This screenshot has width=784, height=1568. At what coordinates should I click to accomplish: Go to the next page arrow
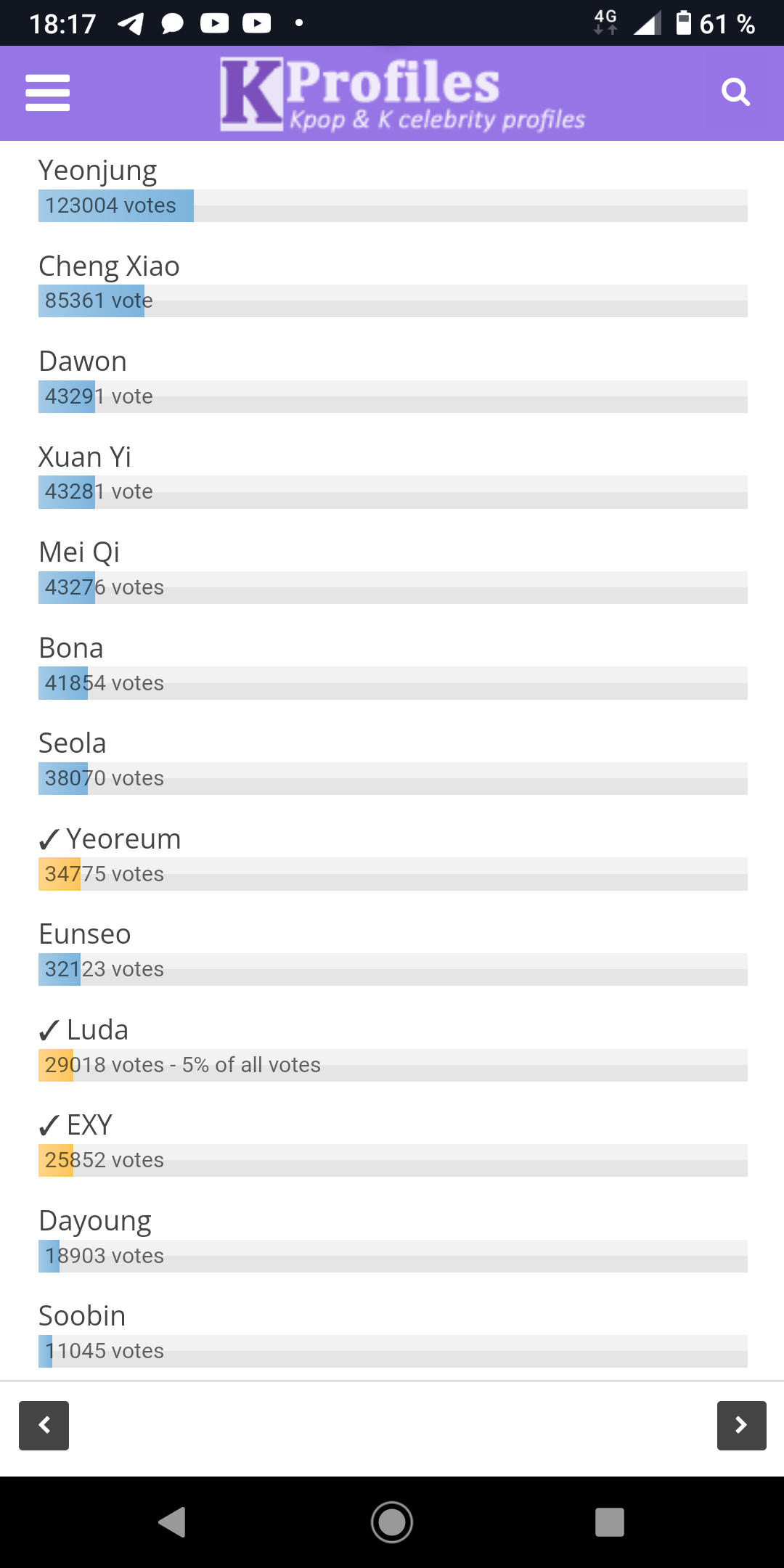pos(741,1426)
